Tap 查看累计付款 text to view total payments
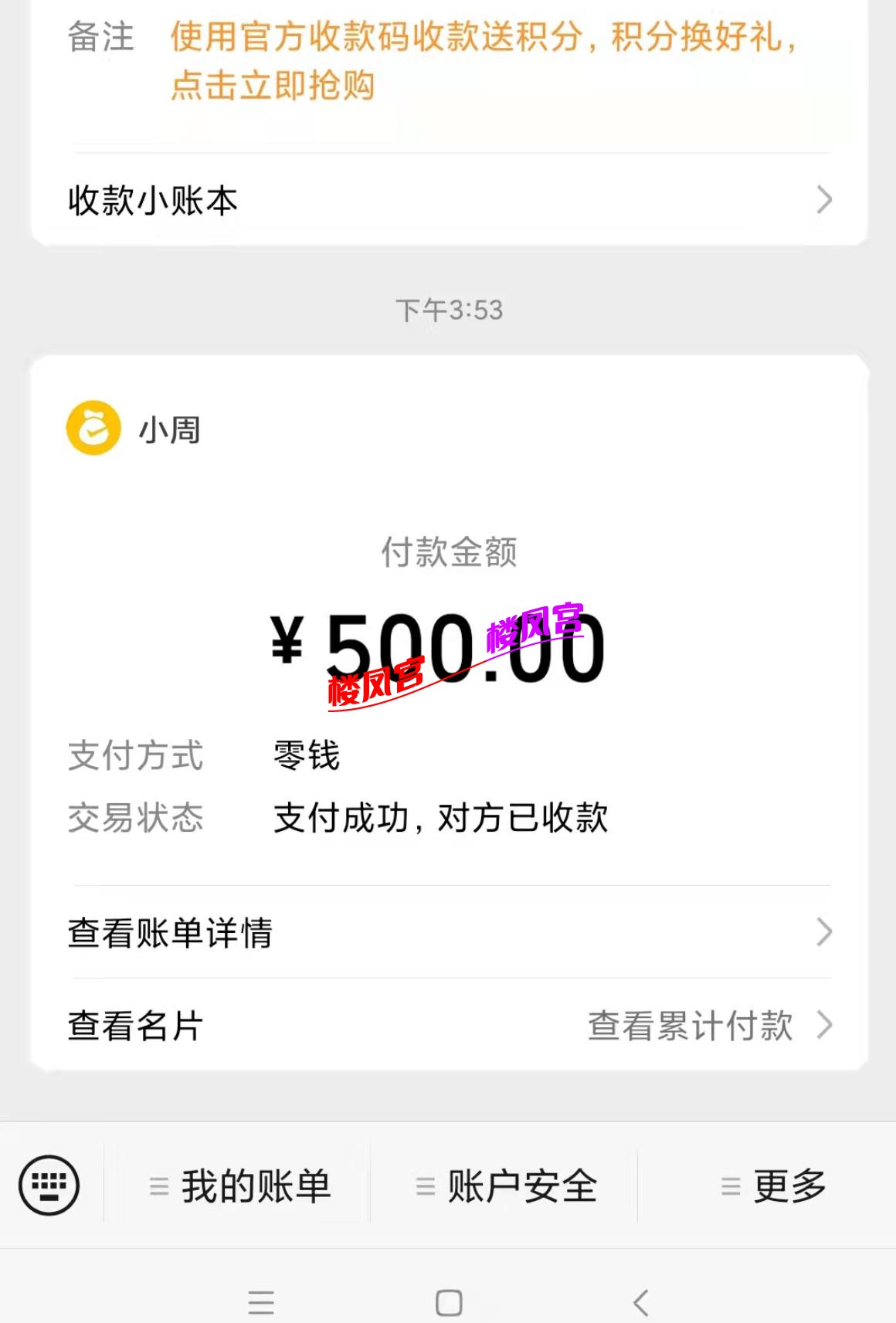896x1323 pixels. [x=690, y=1027]
